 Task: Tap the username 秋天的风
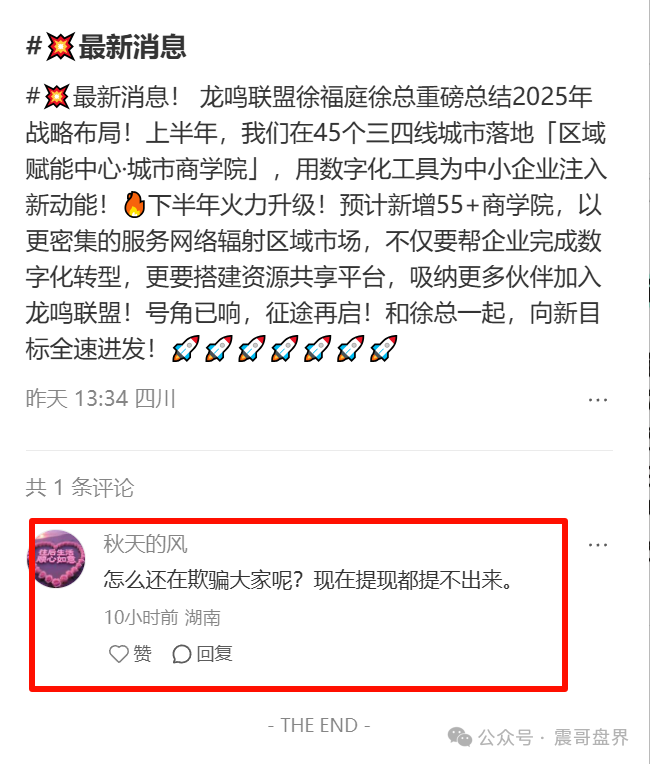145,545
